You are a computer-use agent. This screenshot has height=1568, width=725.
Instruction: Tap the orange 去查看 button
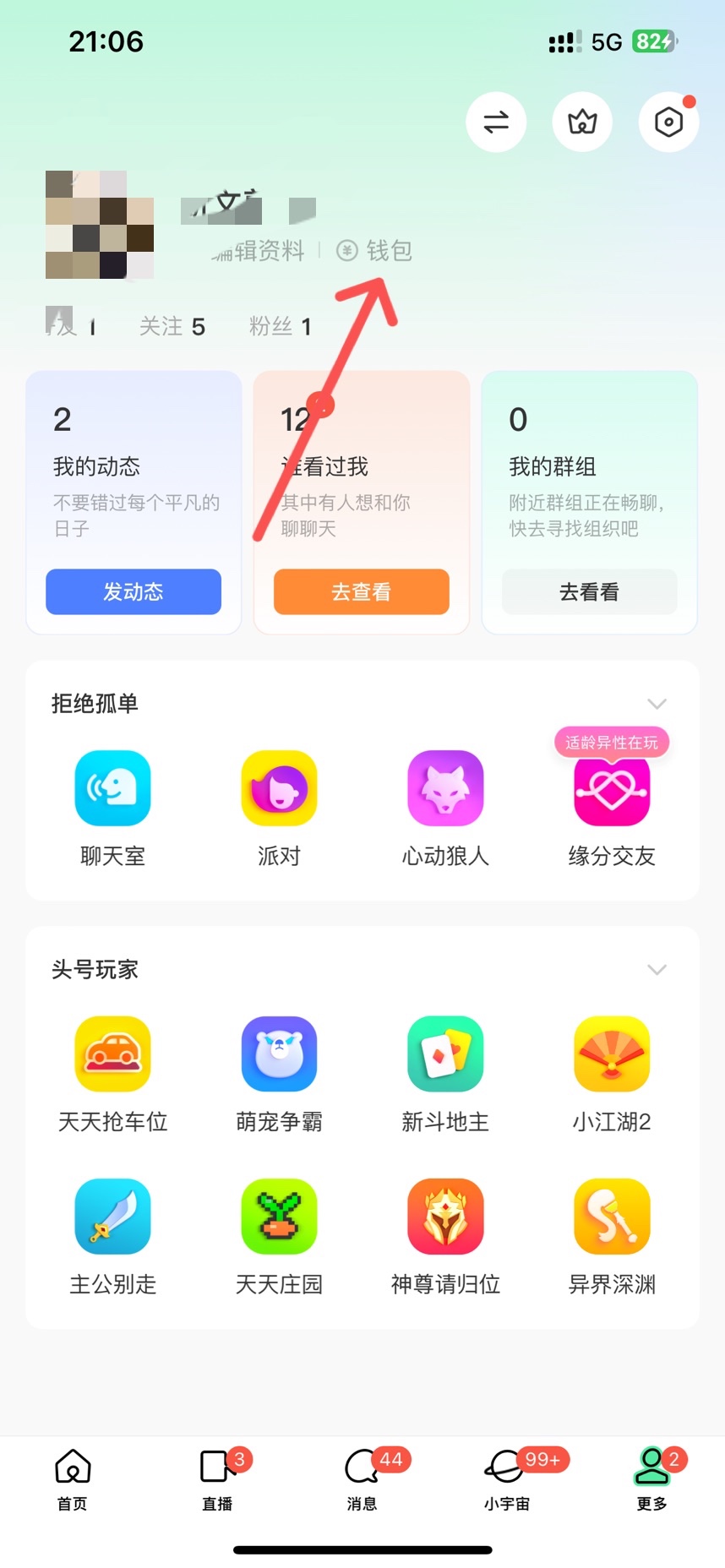pyautogui.click(x=361, y=591)
